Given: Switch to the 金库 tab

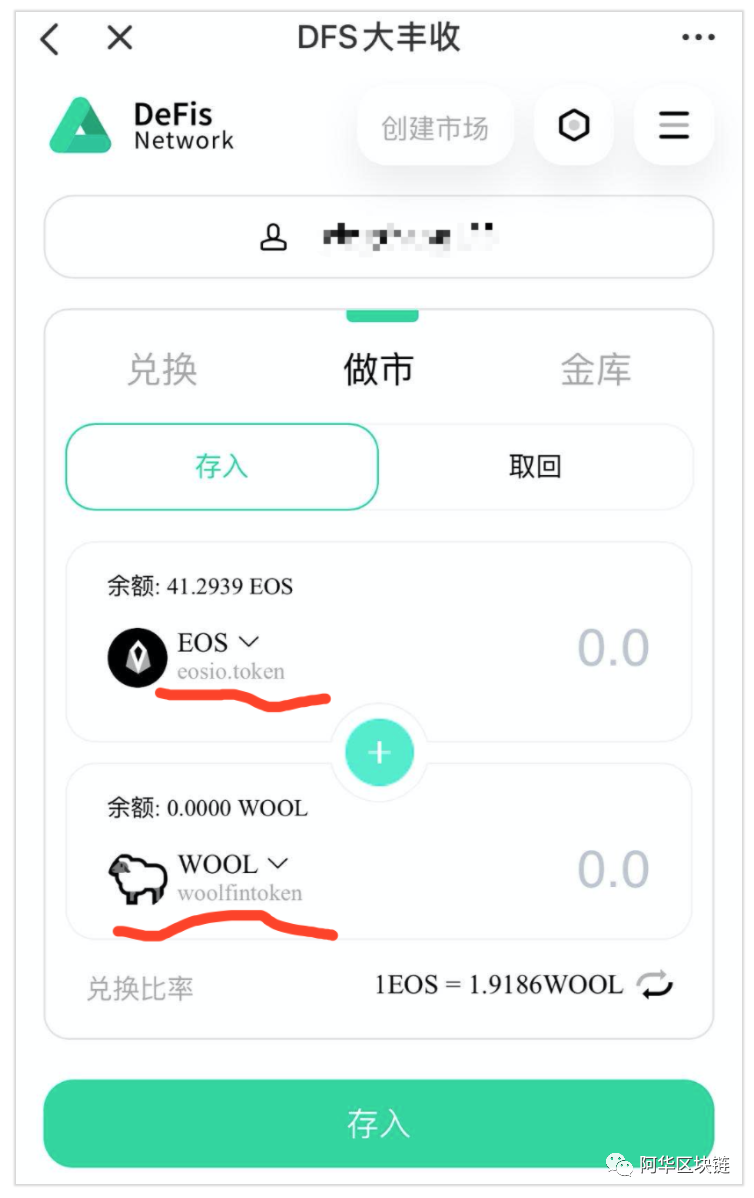Looking at the screenshot, I should (x=595, y=370).
